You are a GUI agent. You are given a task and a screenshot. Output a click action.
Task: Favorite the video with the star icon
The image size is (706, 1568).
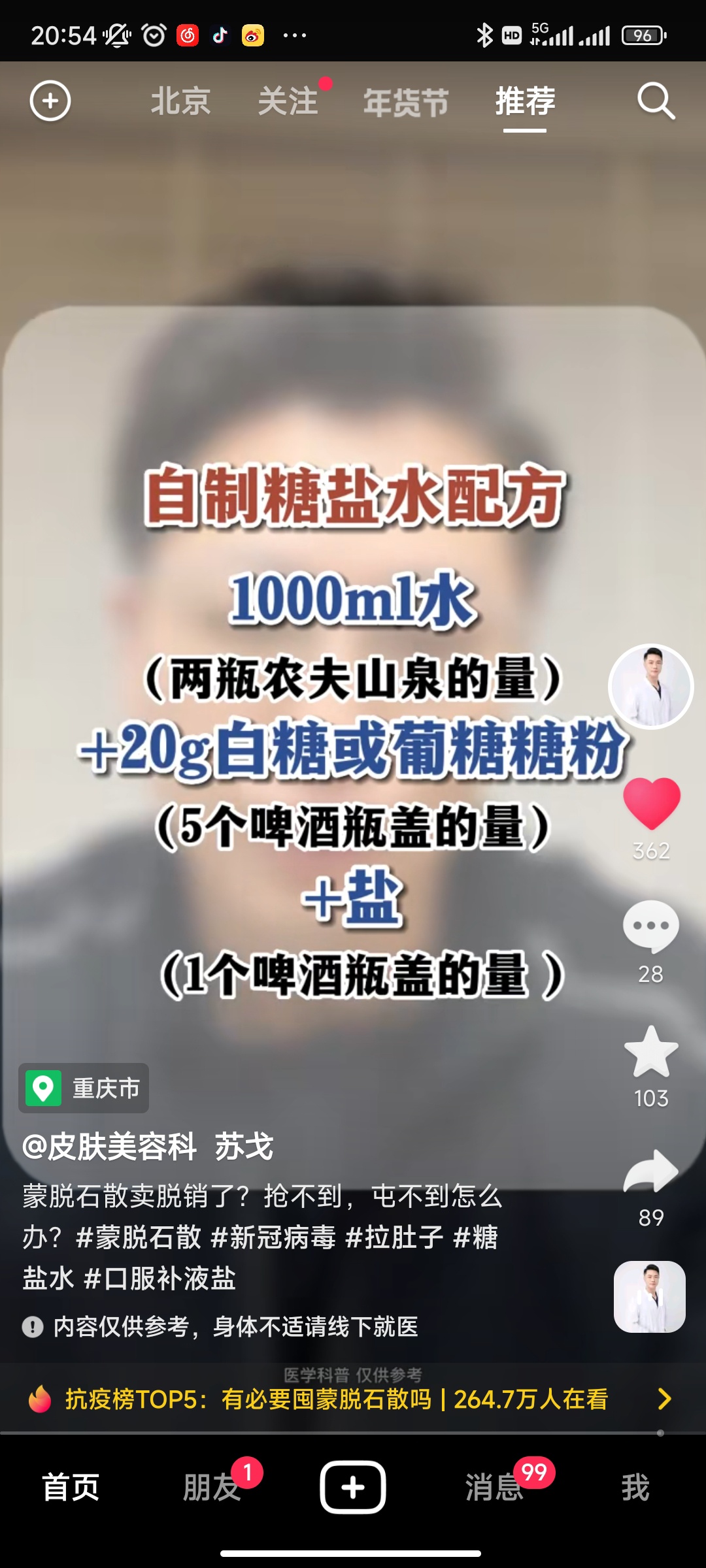coord(651,1052)
